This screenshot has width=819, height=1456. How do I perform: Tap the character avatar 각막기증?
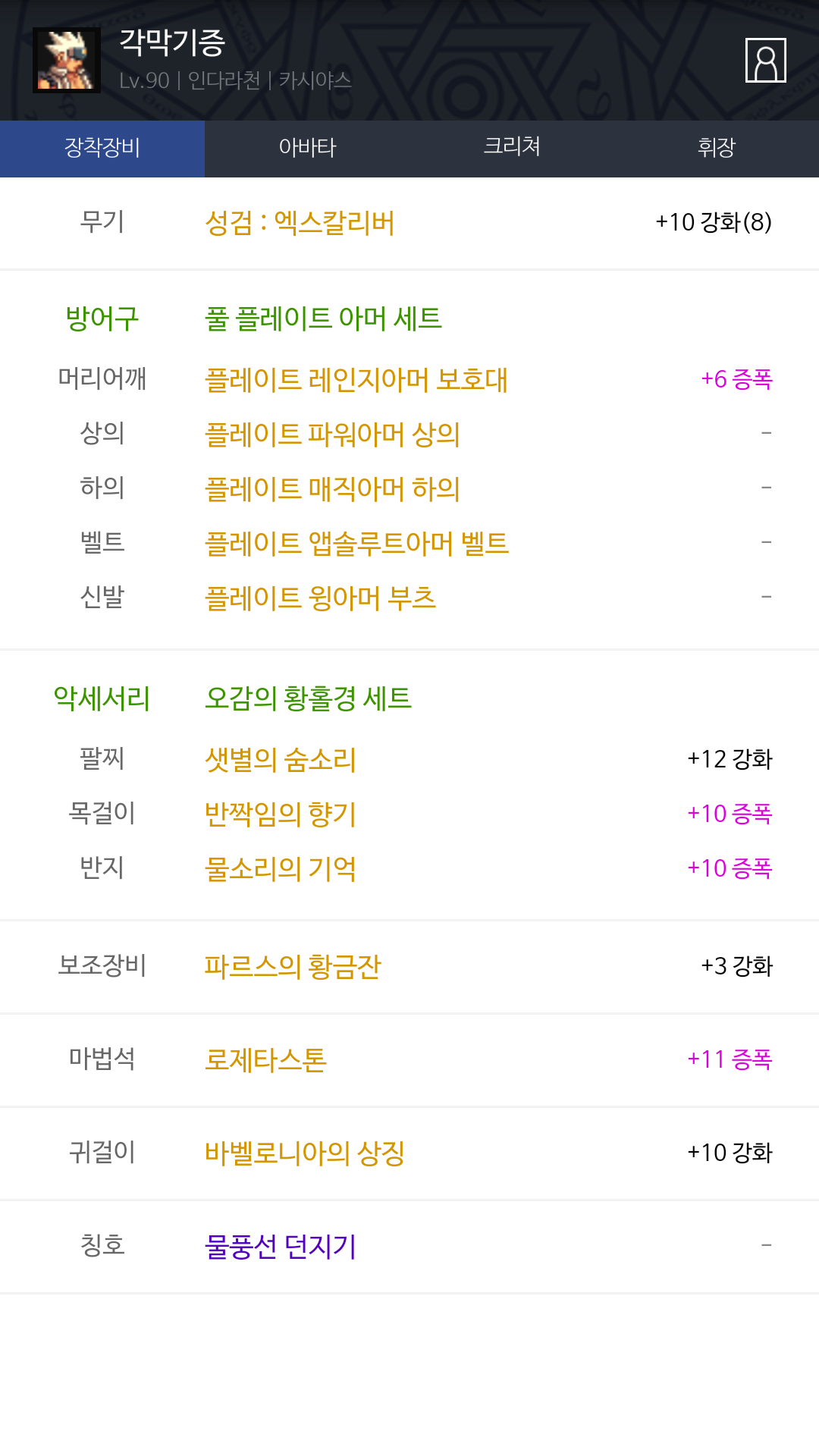[67, 60]
